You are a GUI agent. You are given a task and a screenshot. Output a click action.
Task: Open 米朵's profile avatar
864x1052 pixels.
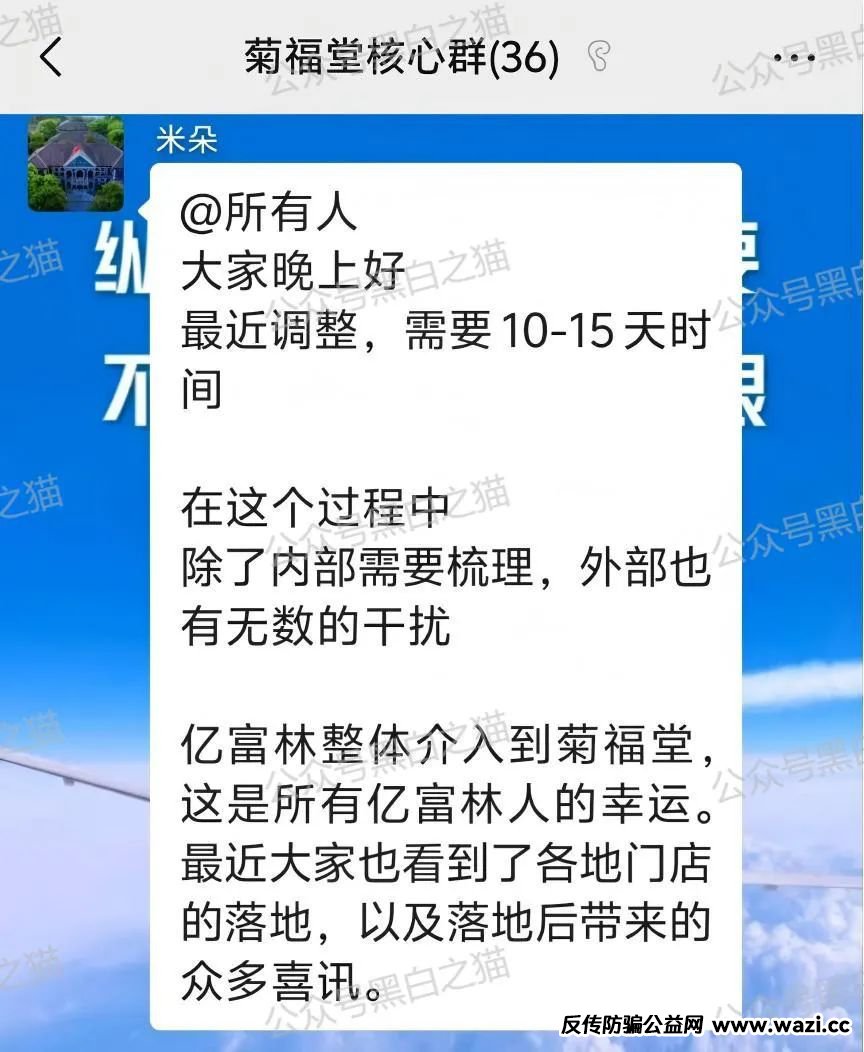coord(76,164)
